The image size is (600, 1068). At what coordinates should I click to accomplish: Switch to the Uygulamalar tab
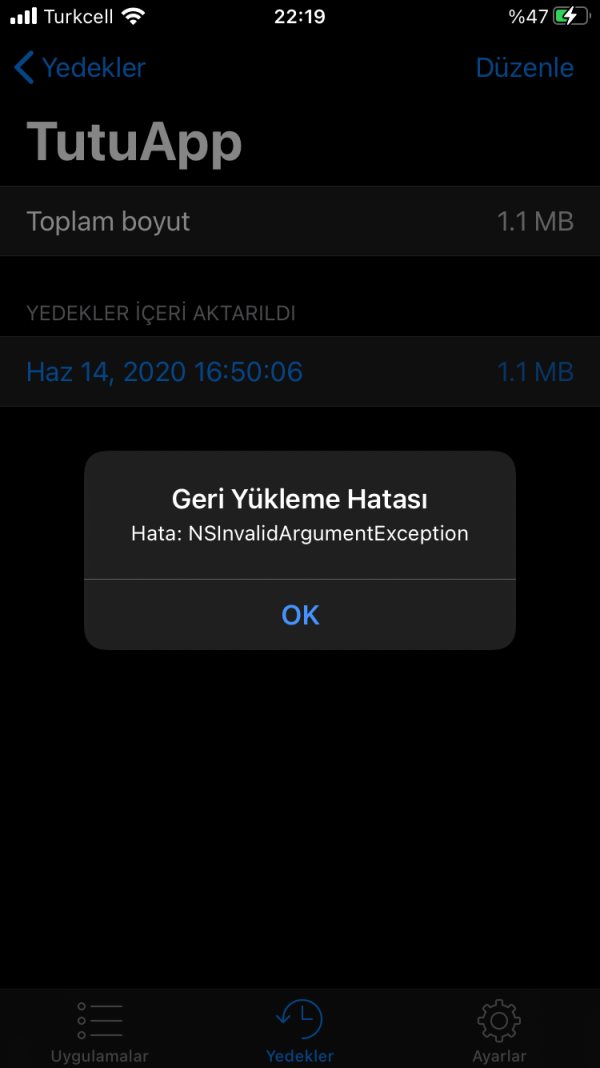(x=100, y=1030)
